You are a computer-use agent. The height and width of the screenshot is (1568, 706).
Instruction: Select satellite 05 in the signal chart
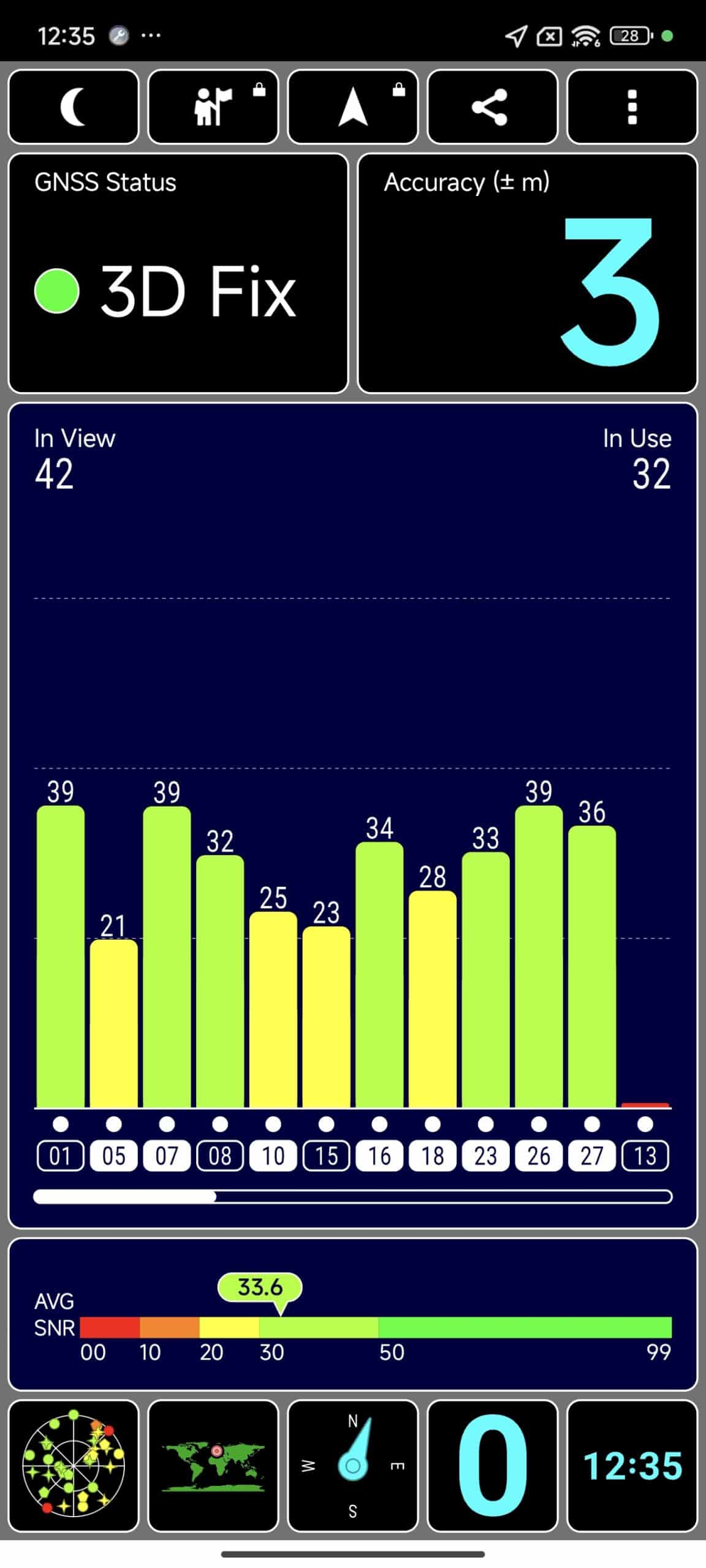tap(113, 1156)
